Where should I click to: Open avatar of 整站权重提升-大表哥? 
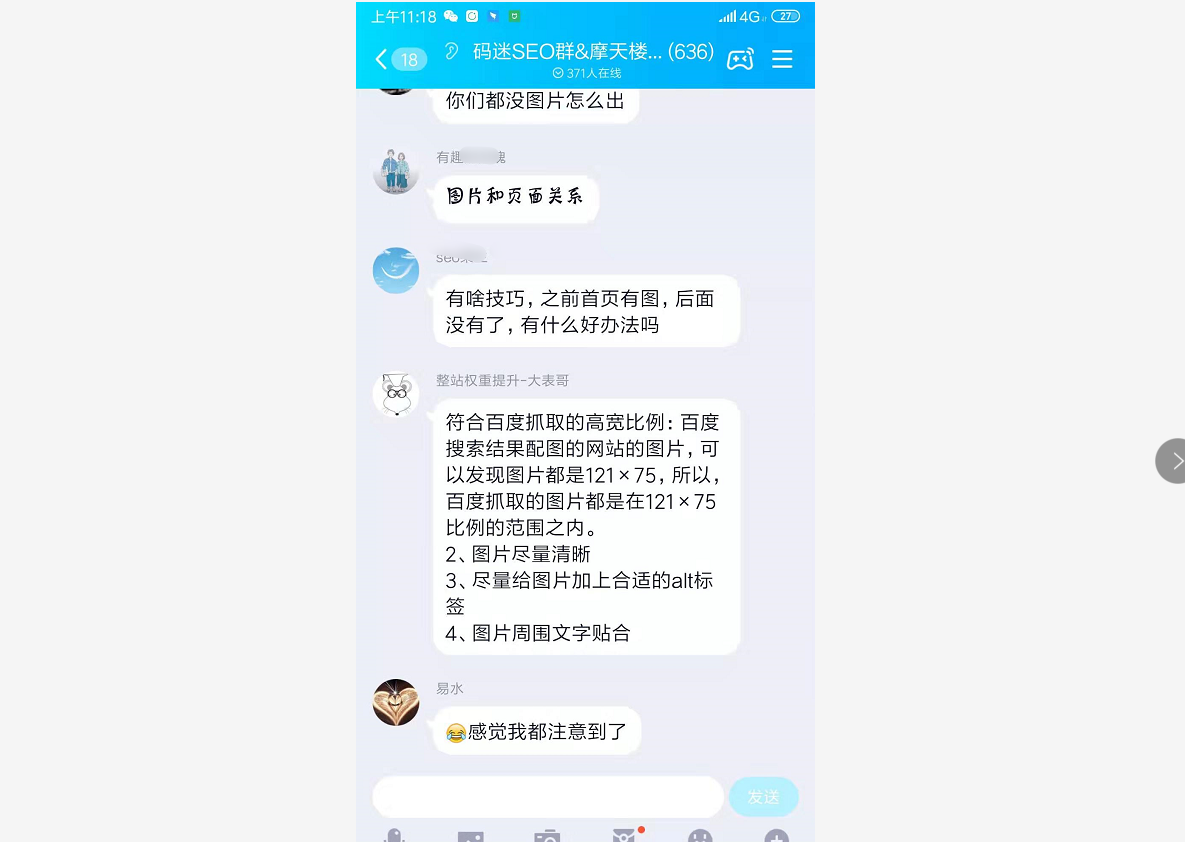(396, 394)
